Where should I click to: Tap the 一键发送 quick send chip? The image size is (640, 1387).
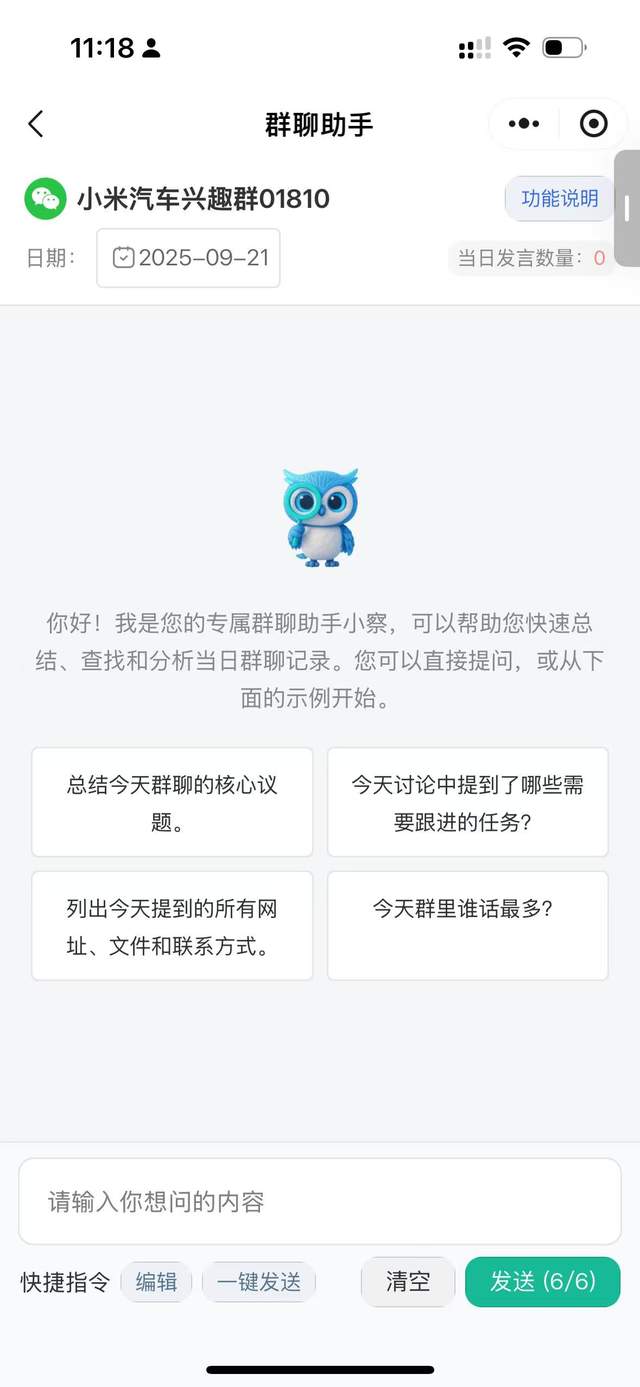point(259,1282)
